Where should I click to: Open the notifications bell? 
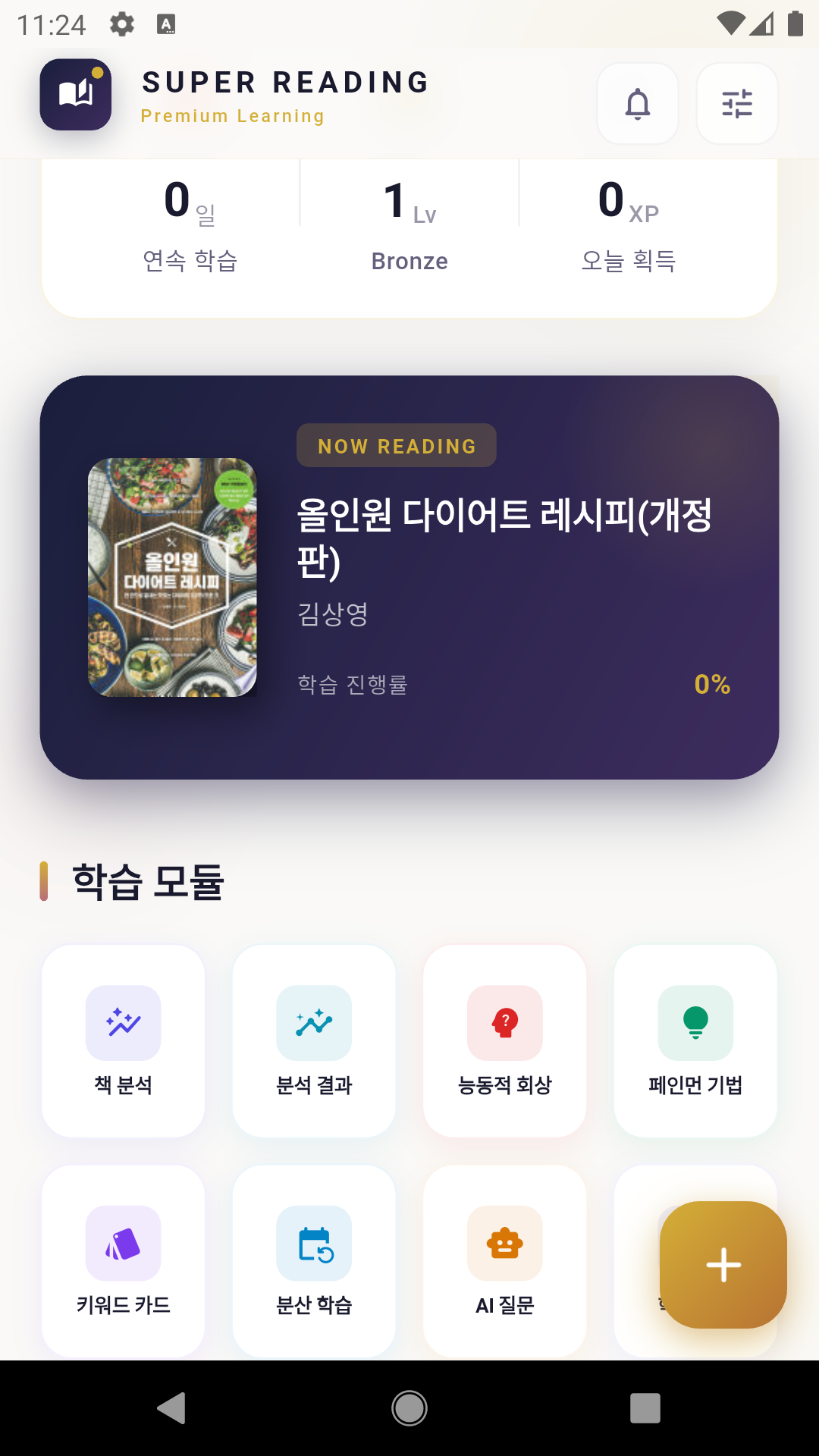coord(637,104)
